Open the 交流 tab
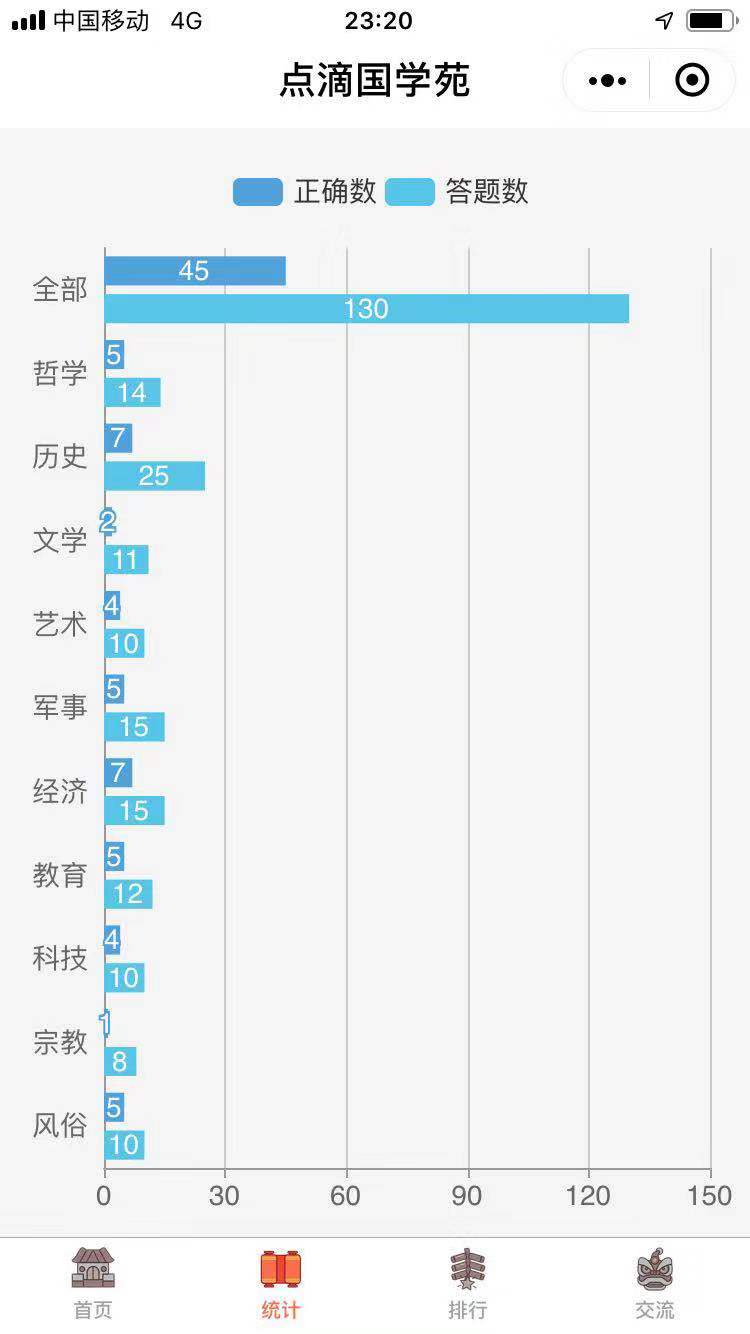Screen dimensions: 750x1334 [655, 1283]
